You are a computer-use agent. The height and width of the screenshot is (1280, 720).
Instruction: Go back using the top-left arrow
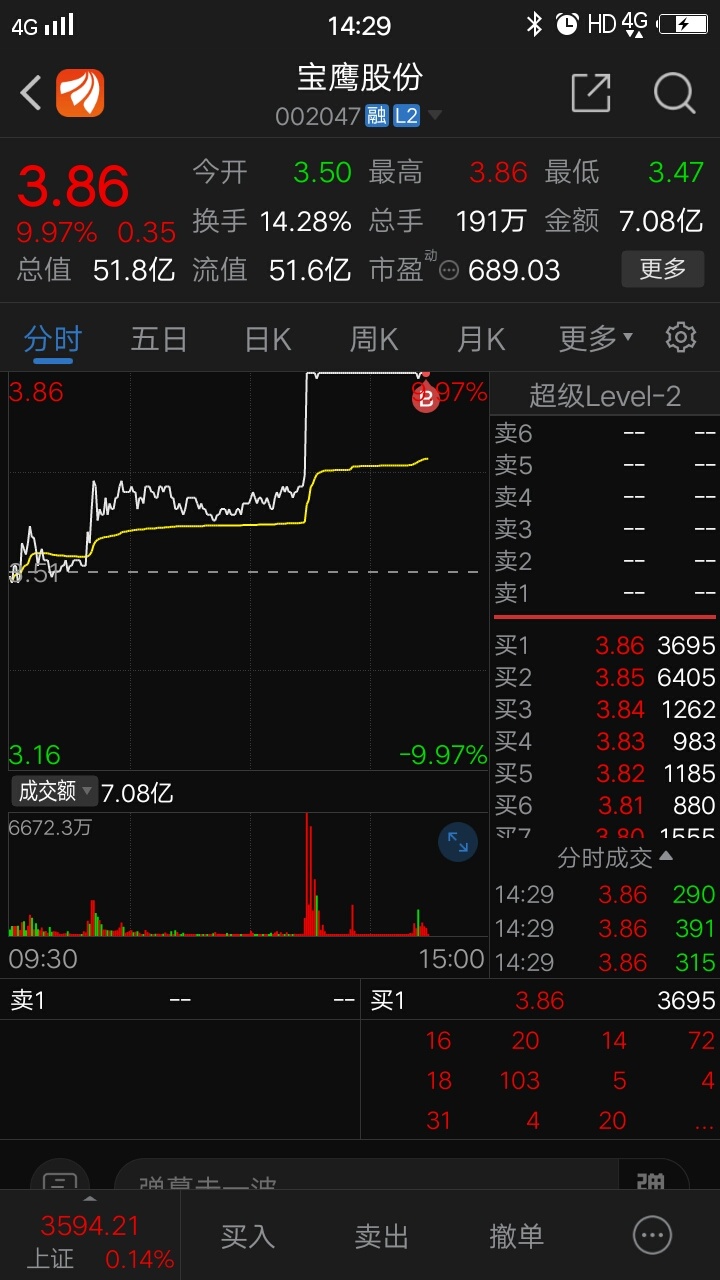pos(31,93)
